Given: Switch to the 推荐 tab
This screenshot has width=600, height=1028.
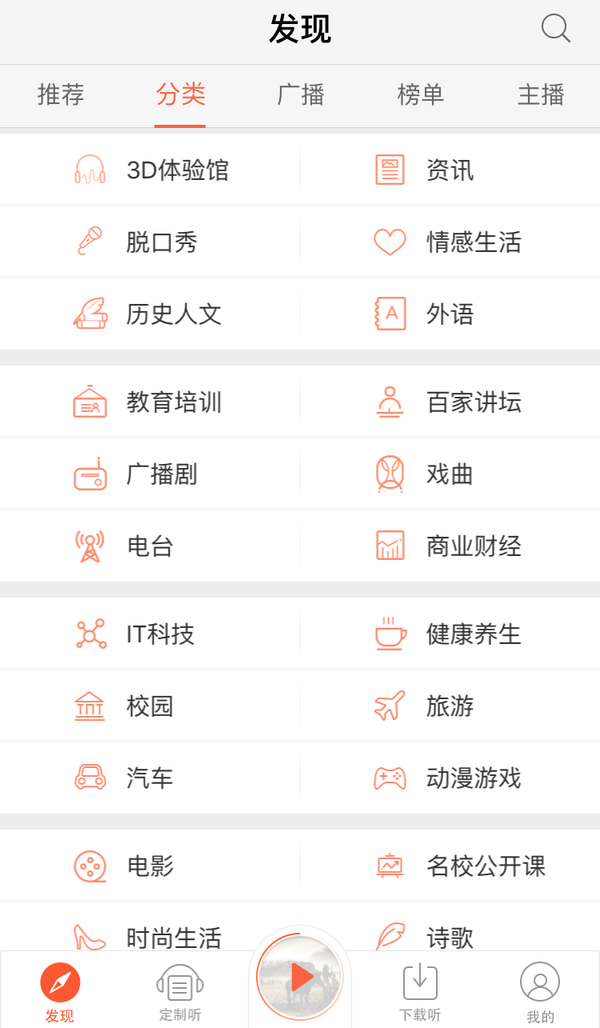Looking at the screenshot, I should pos(61,95).
